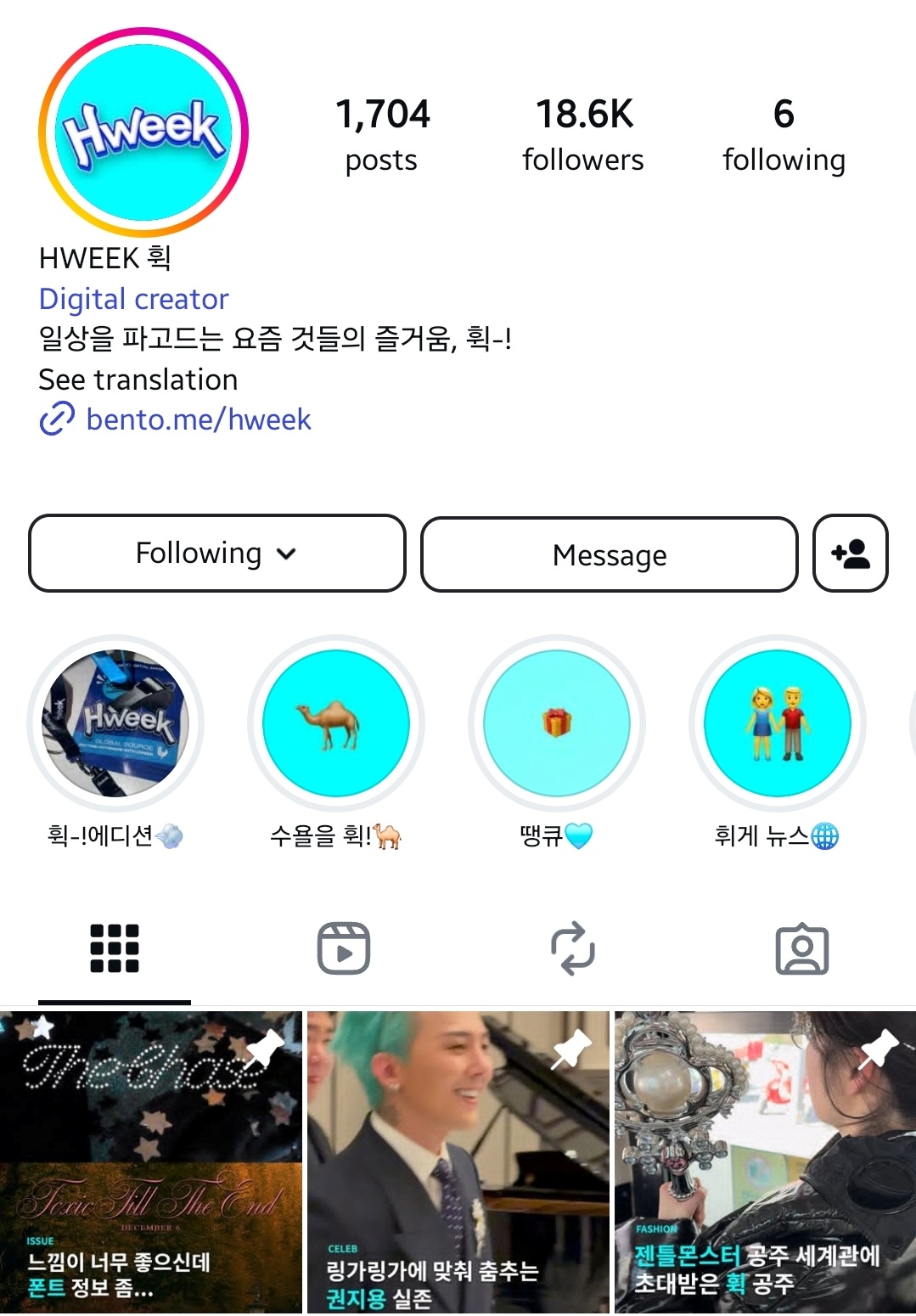Viewport: 916px width, 1316px height.
Task: Switch to the Reels tab
Action: point(344,948)
